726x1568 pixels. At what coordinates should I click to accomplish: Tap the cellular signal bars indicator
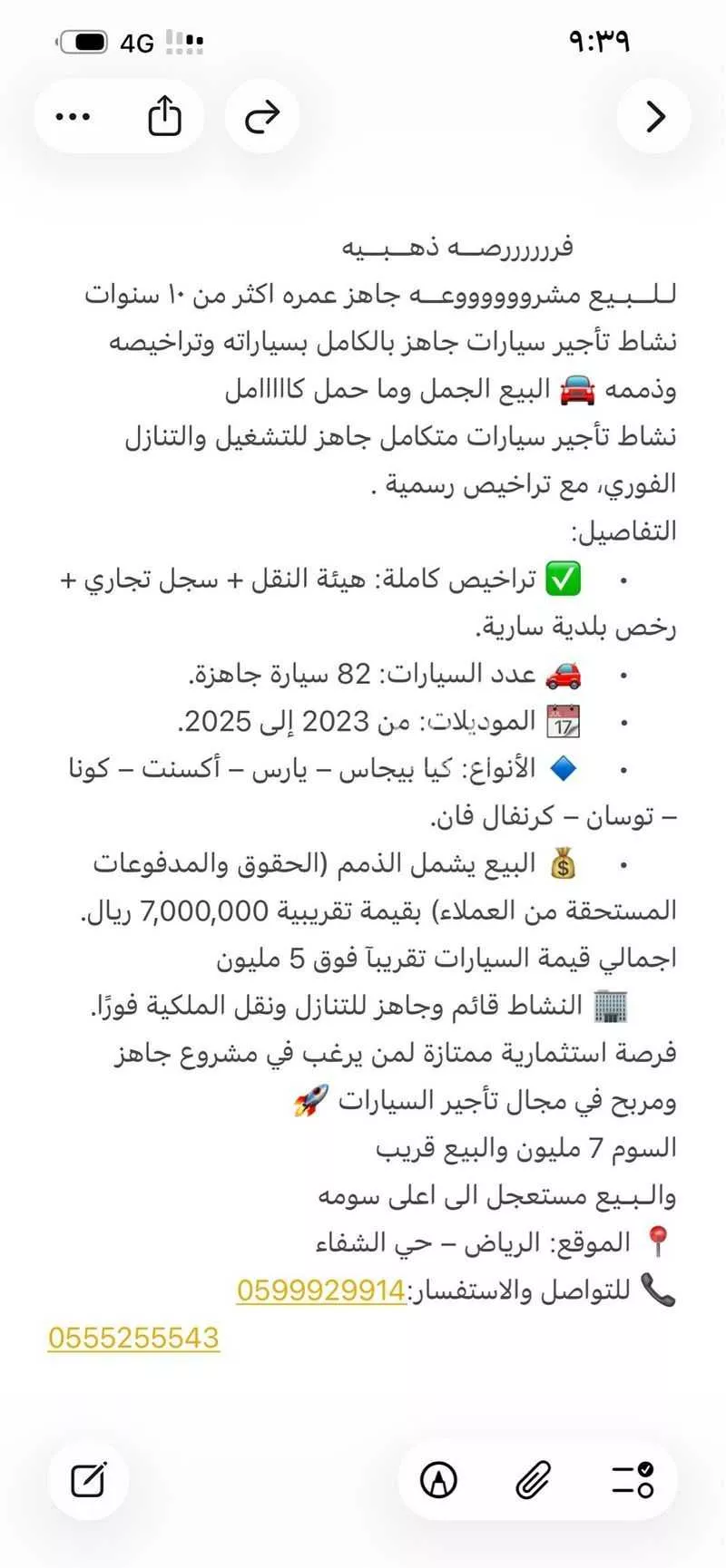(x=184, y=41)
